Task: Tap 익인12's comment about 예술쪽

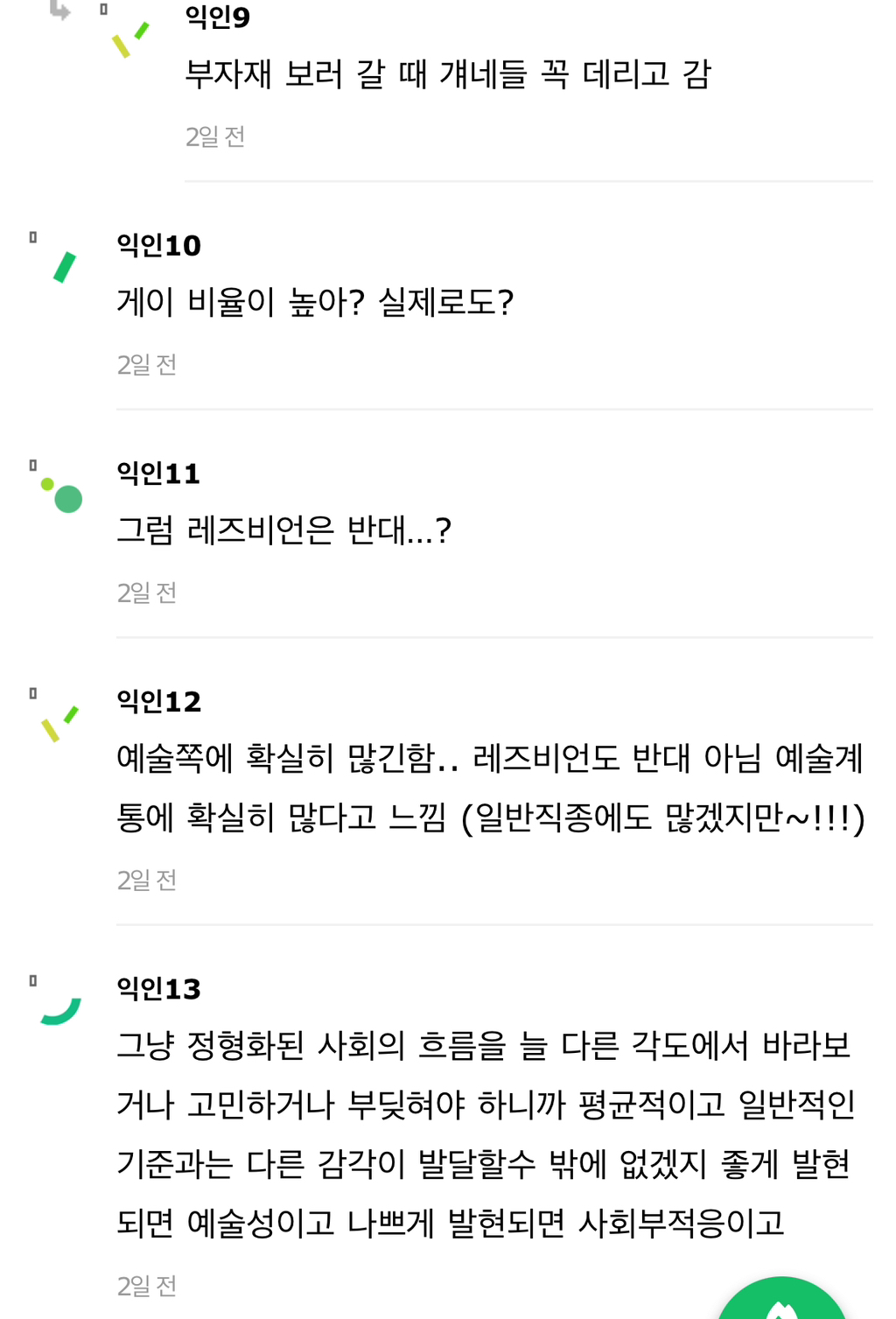Action: tap(491, 788)
